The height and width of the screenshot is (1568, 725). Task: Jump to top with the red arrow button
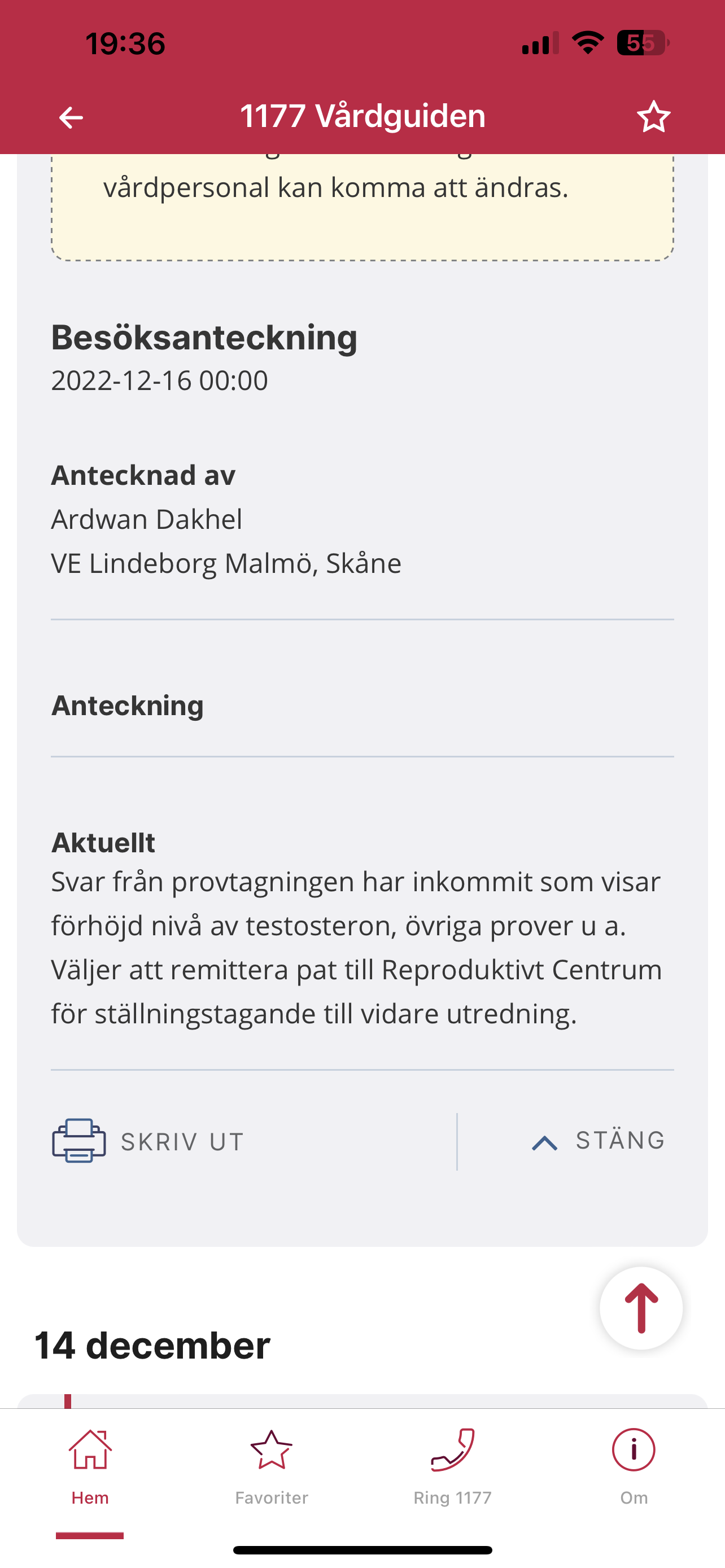pyautogui.click(x=641, y=1308)
